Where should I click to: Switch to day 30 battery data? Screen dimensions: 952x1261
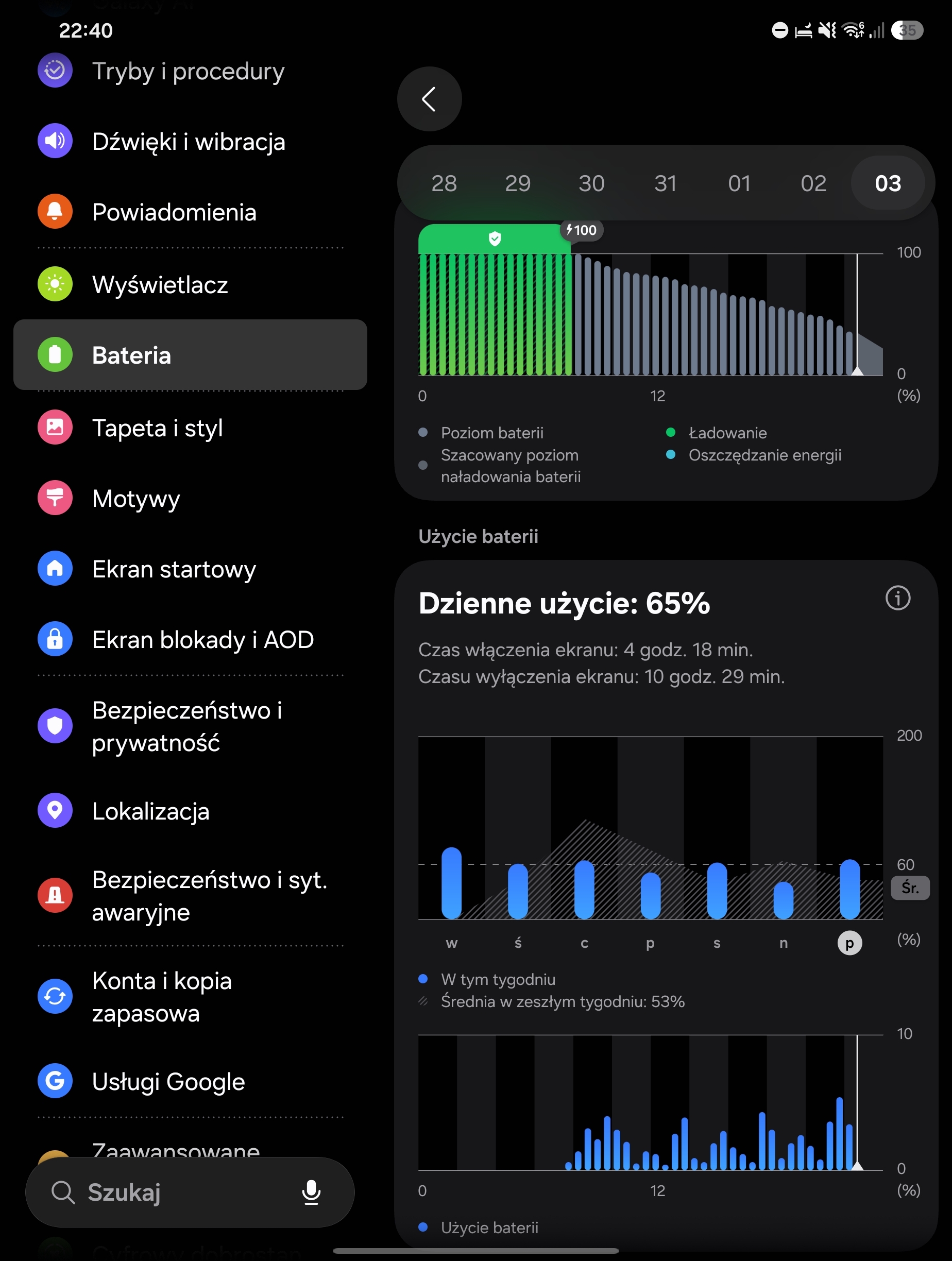(591, 183)
